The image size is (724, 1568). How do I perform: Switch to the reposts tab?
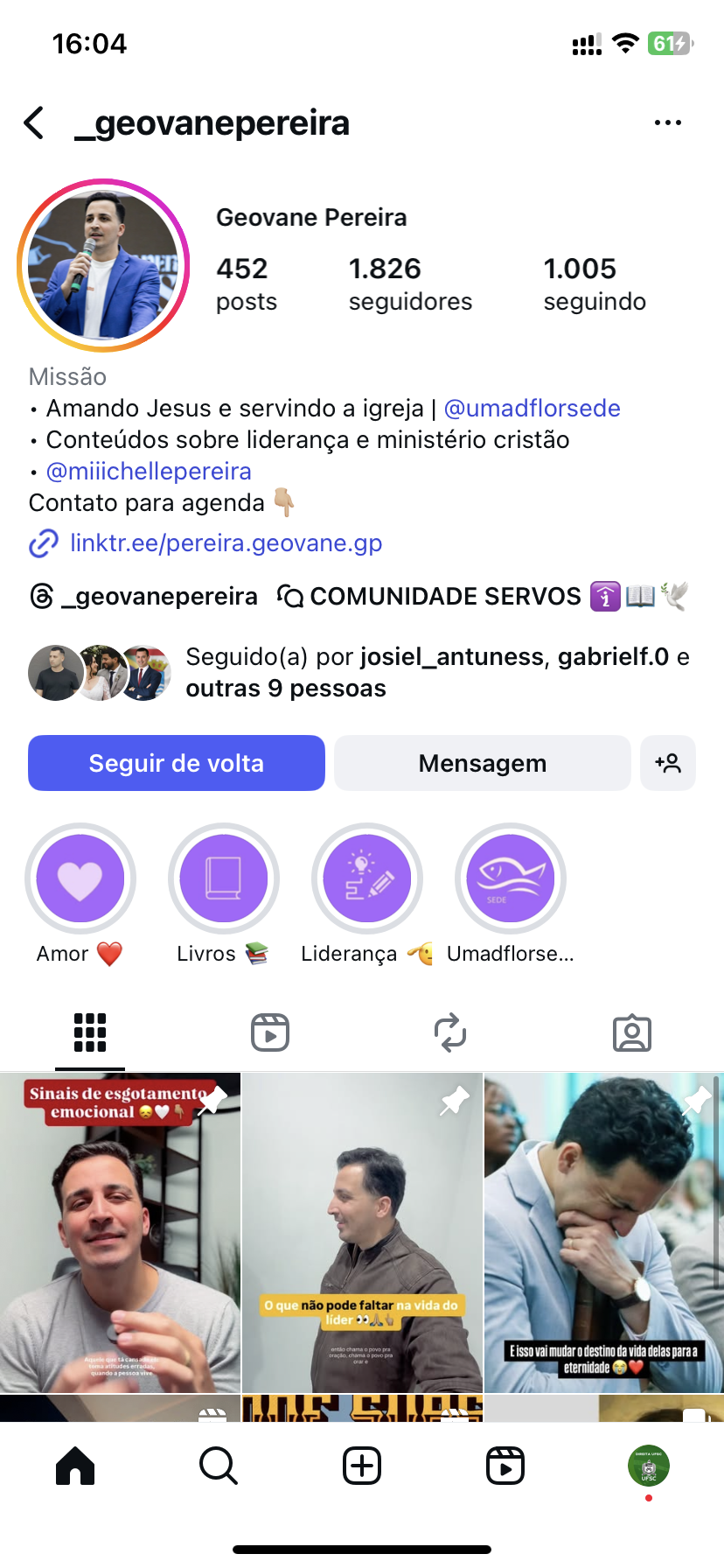click(450, 1032)
